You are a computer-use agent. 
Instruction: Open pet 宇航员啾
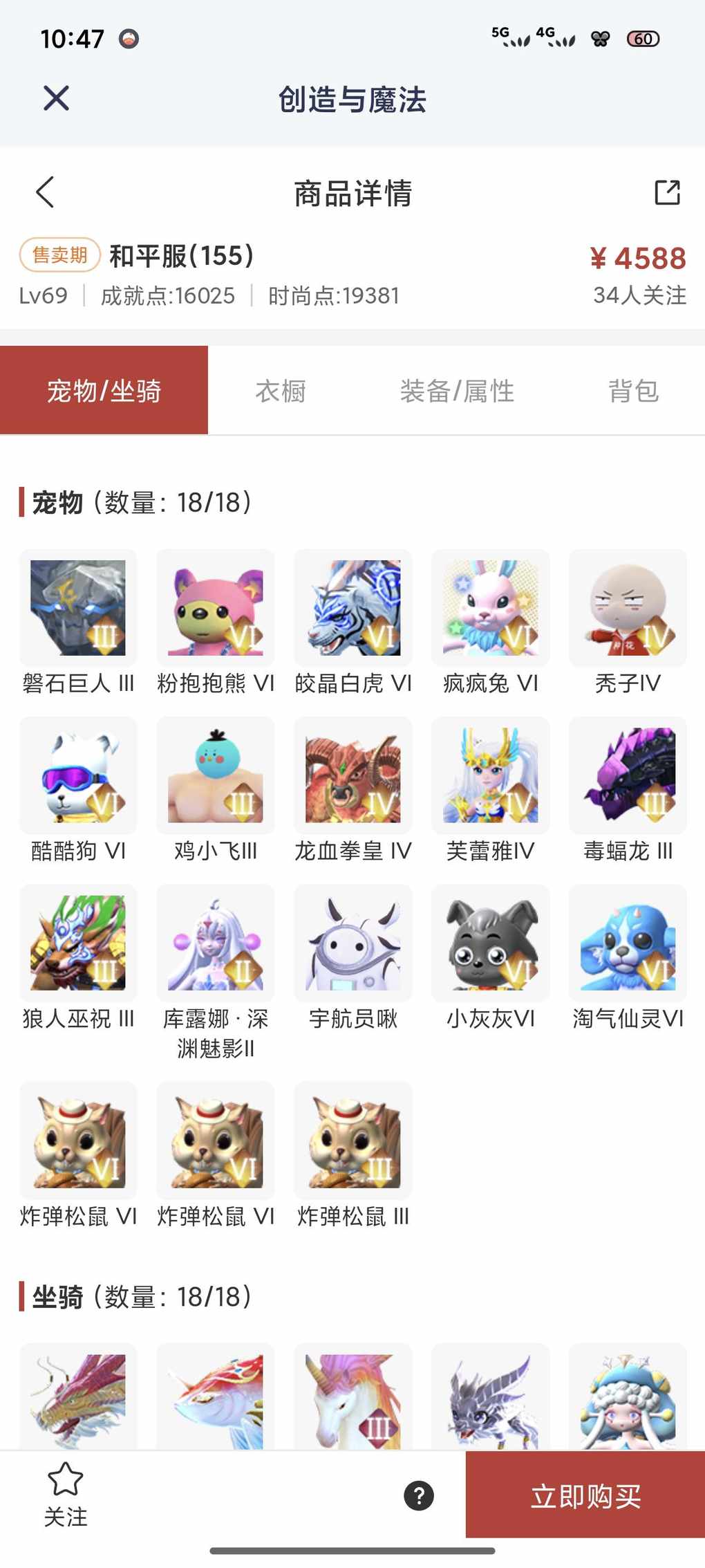(x=353, y=943)
